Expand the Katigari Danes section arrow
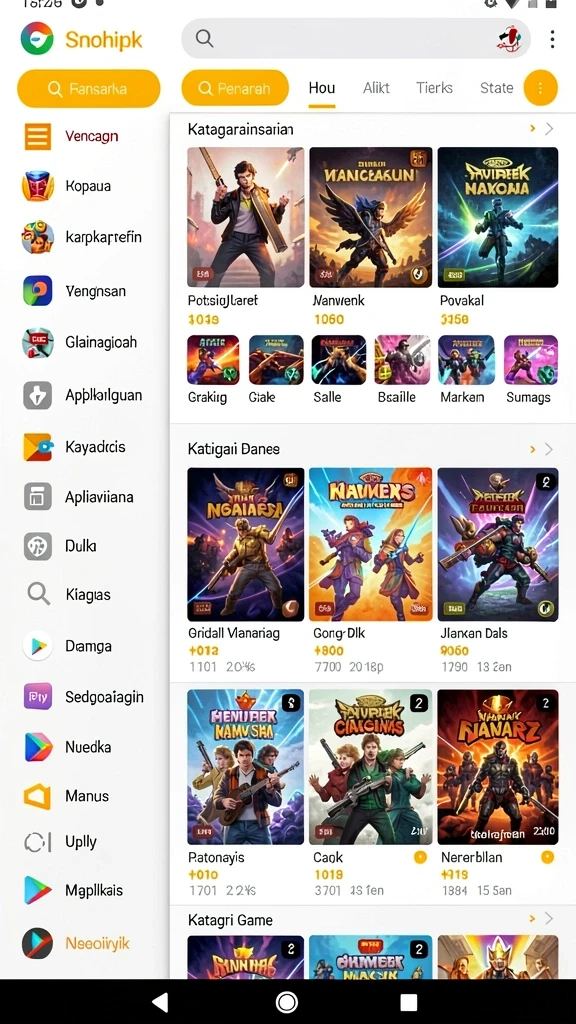 [x=549, y=449]
